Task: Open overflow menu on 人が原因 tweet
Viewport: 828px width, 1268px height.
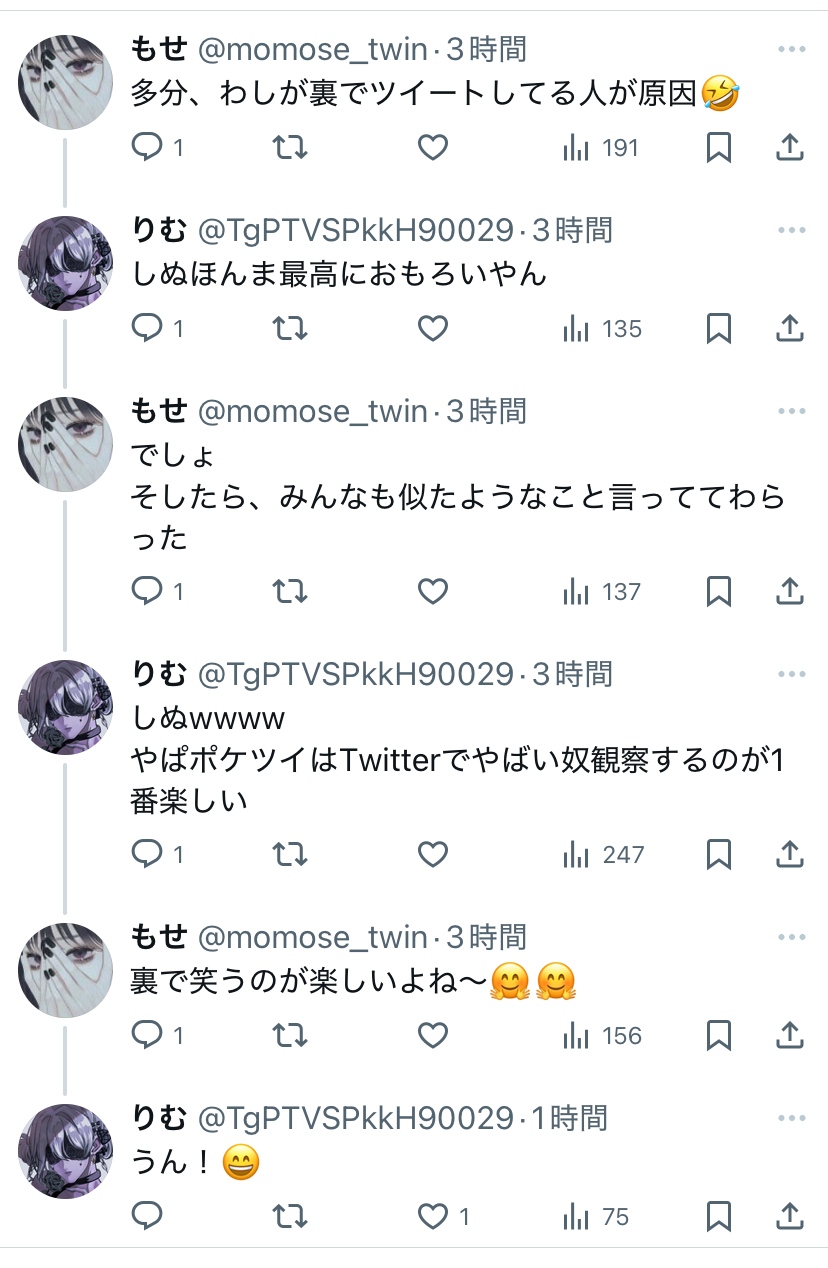Action: point(791,49)
